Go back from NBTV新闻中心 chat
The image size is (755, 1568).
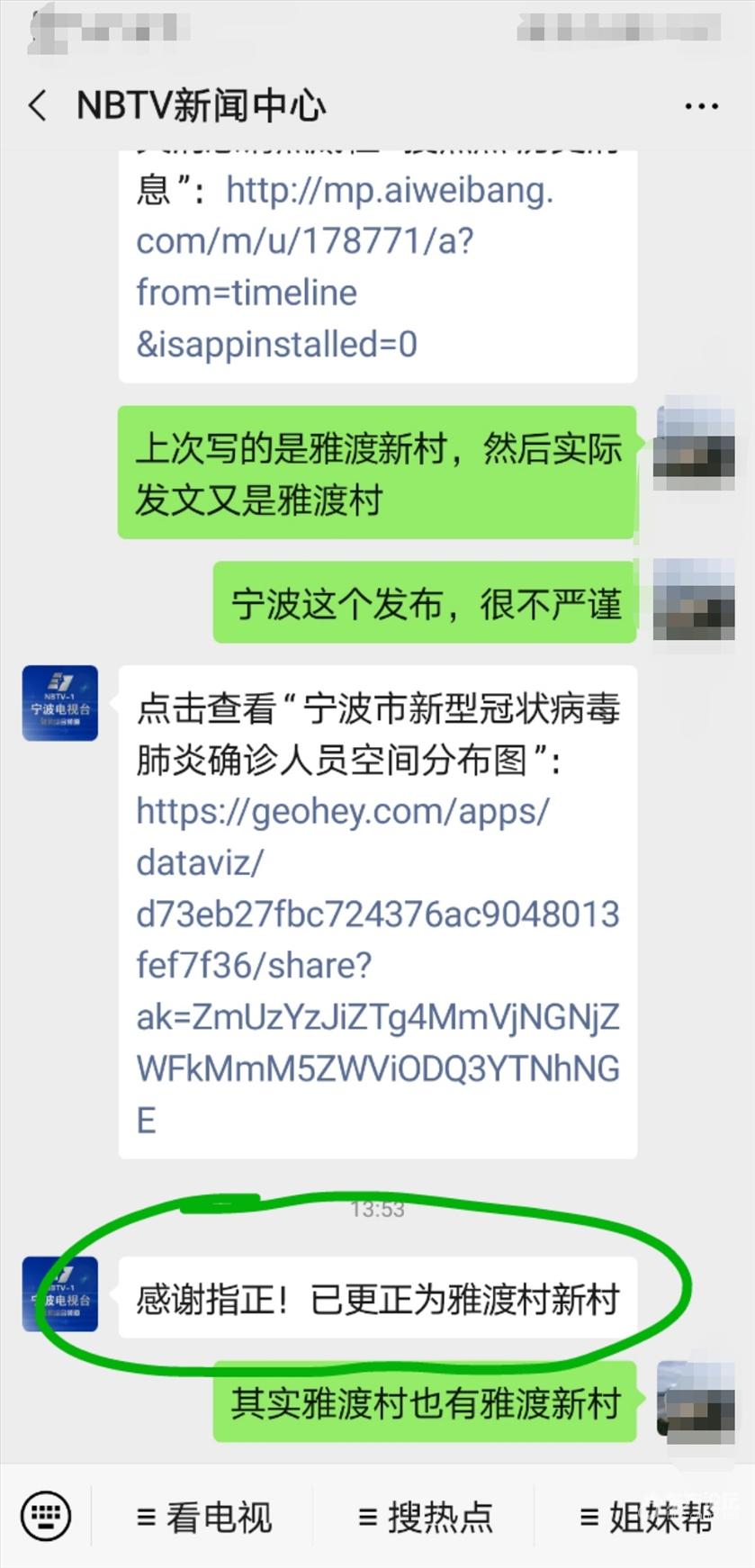point(38,106)
